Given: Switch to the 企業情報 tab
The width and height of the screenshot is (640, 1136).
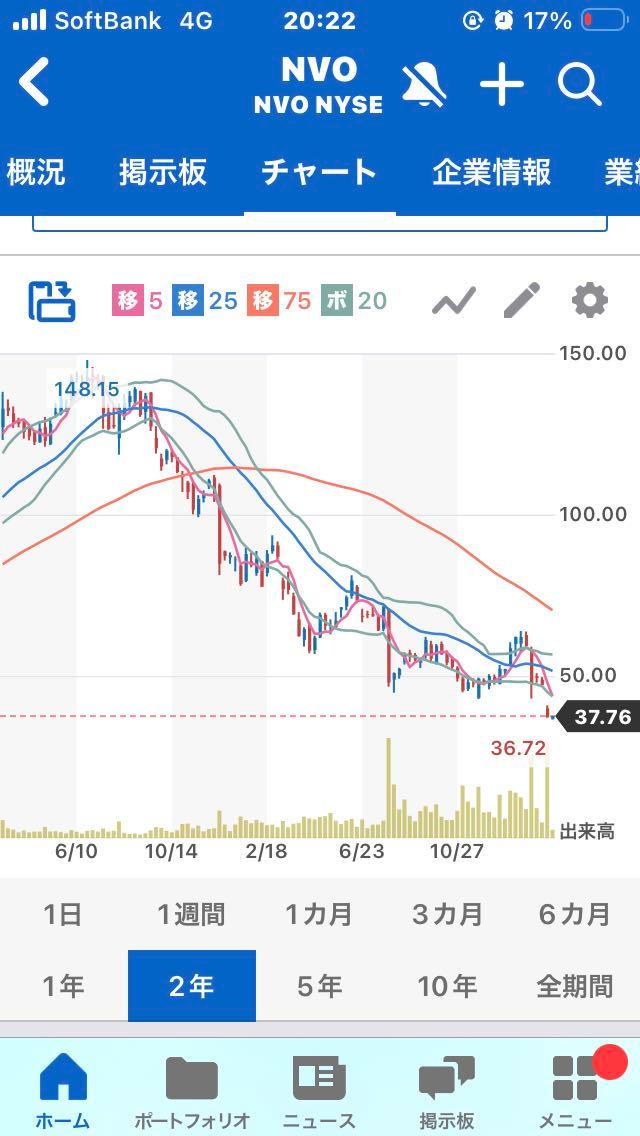Looking at the screenshot, I should click(x=491, y=172).
